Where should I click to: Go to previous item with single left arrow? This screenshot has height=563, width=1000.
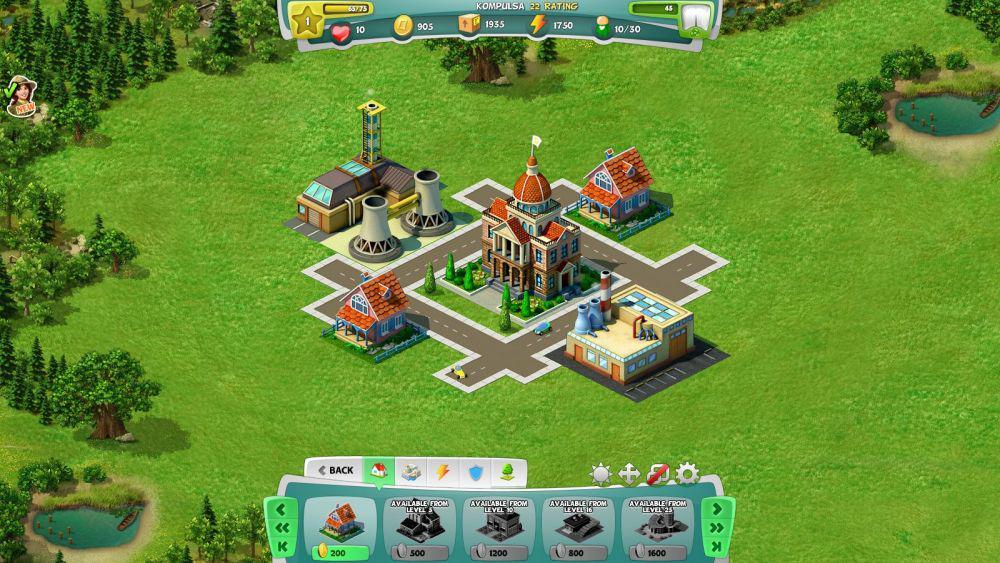click(281, 509)
